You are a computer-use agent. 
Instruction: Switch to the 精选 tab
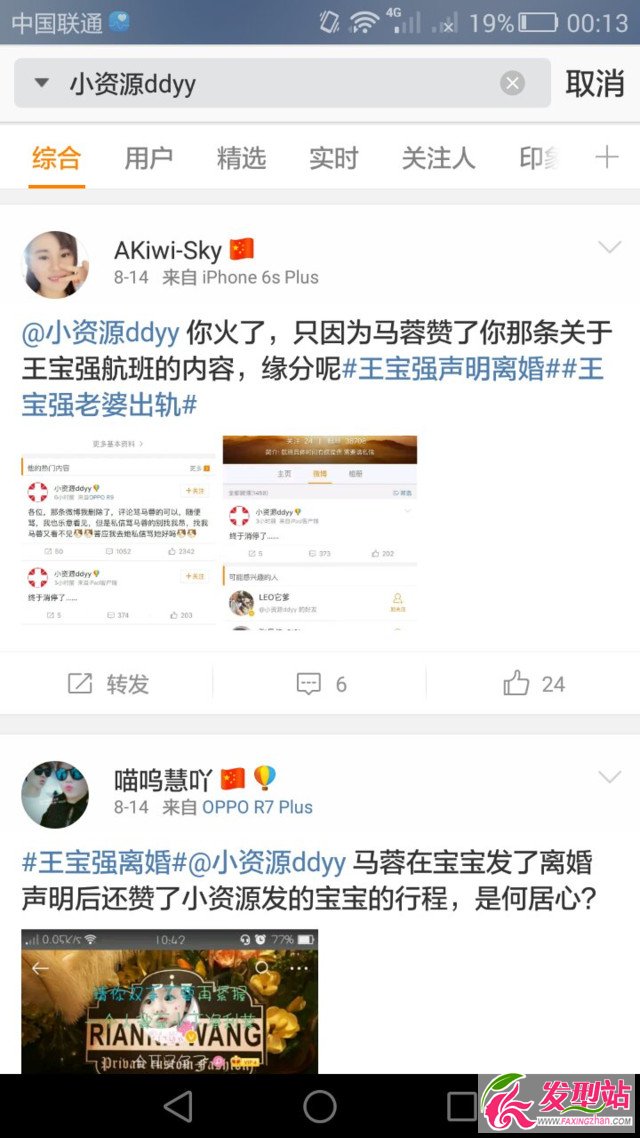coord(241,158)
